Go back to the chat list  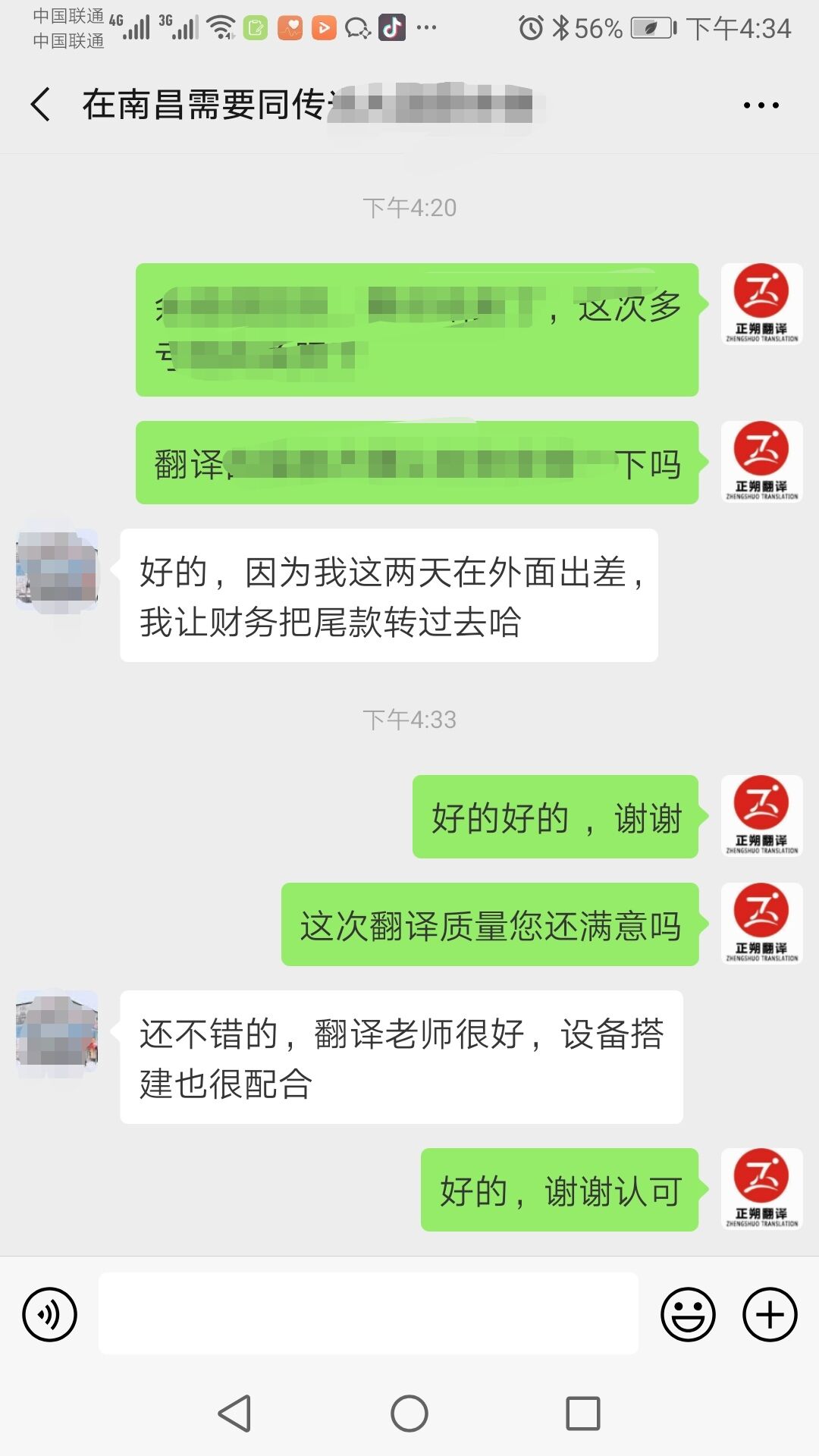41,105
